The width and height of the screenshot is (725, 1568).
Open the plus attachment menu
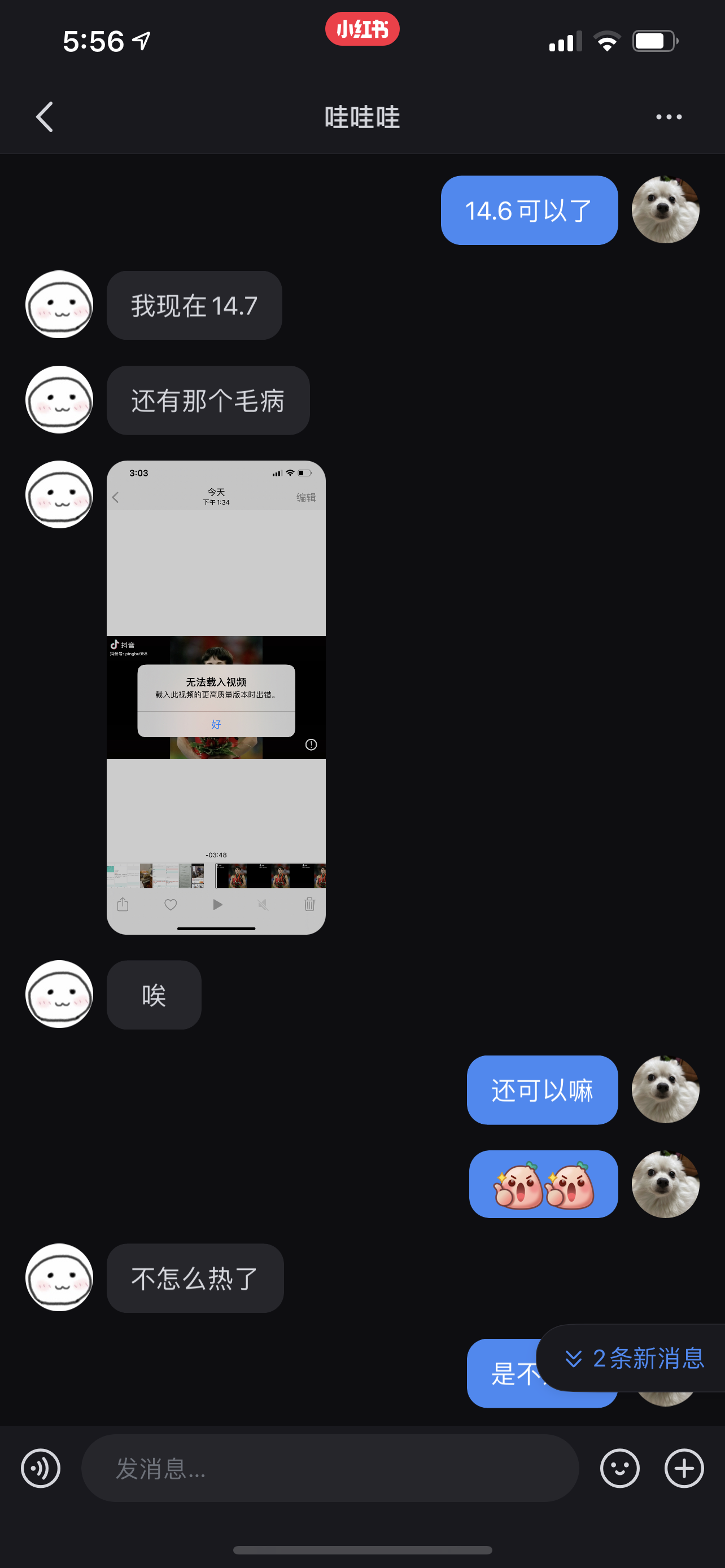click(x=684, y=1468)
